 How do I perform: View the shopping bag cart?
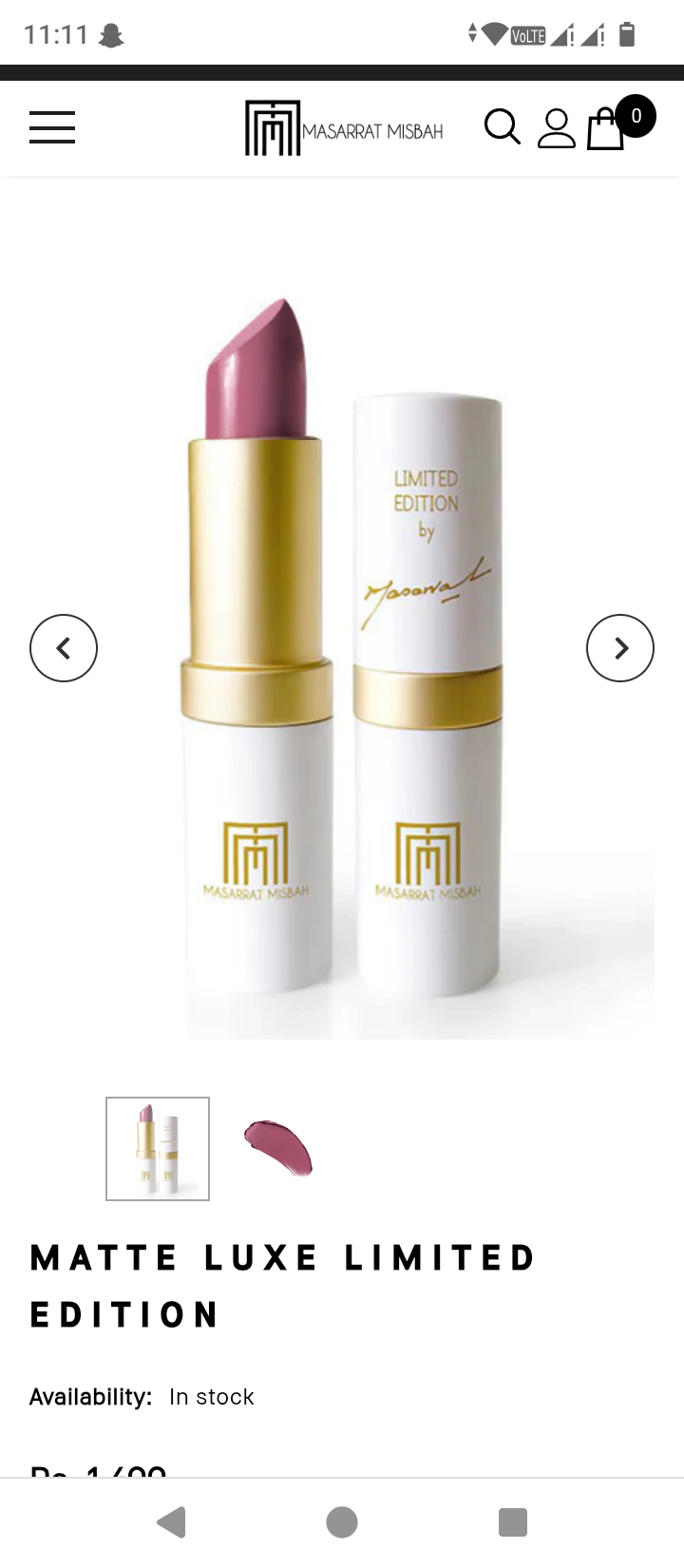coord(608,128)
